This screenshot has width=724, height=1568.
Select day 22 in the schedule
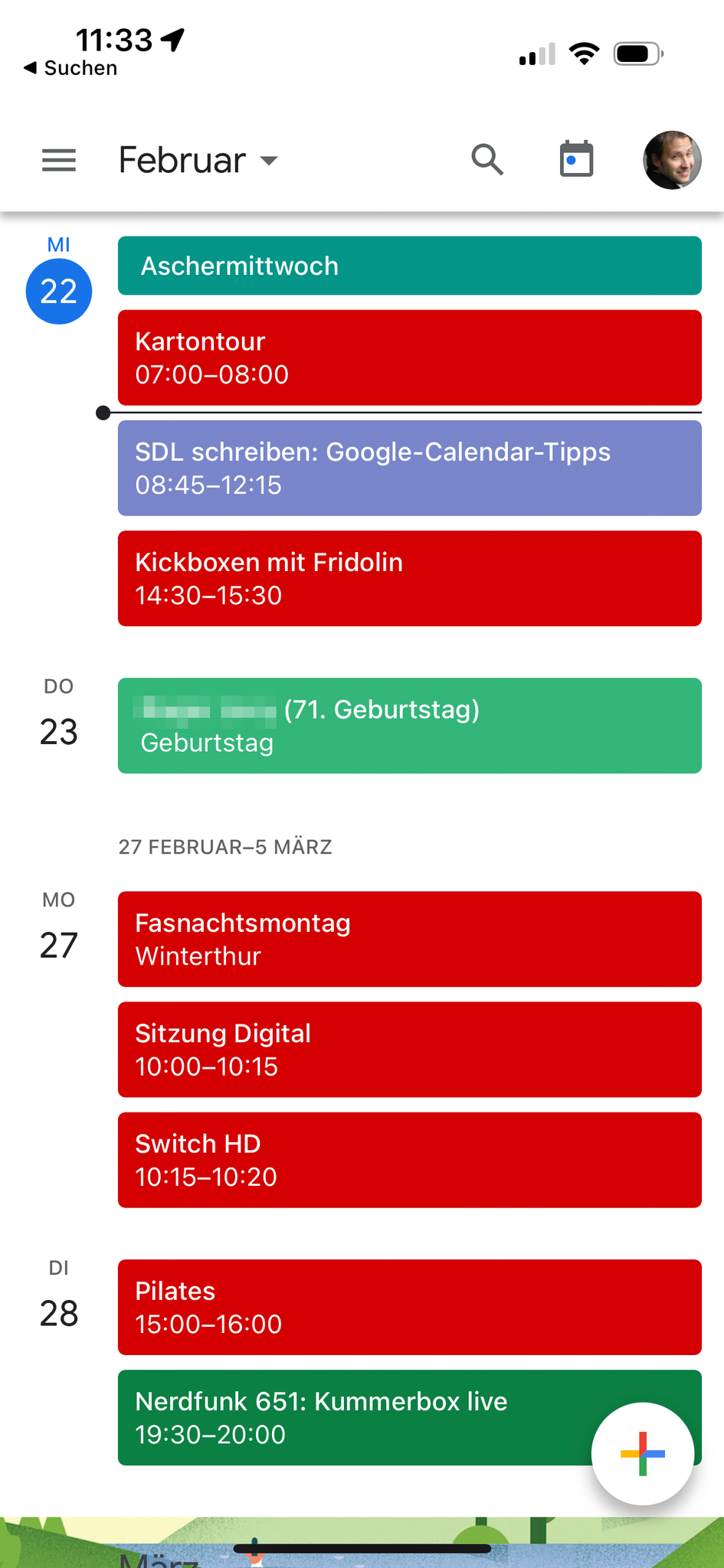point(59,291)
